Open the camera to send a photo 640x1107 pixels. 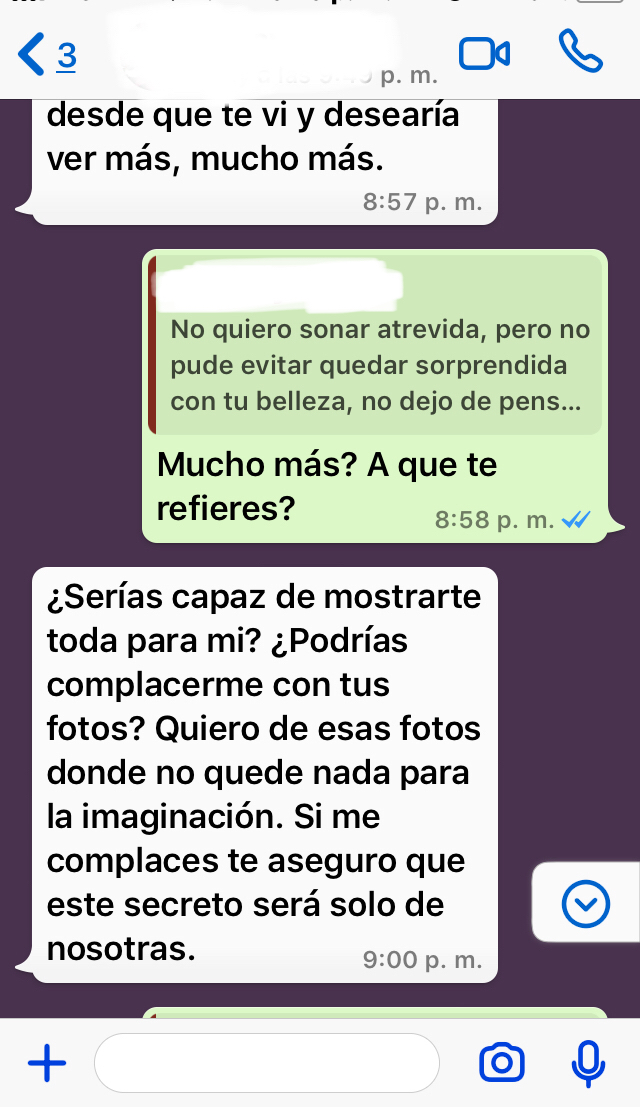pos(502,1063)
